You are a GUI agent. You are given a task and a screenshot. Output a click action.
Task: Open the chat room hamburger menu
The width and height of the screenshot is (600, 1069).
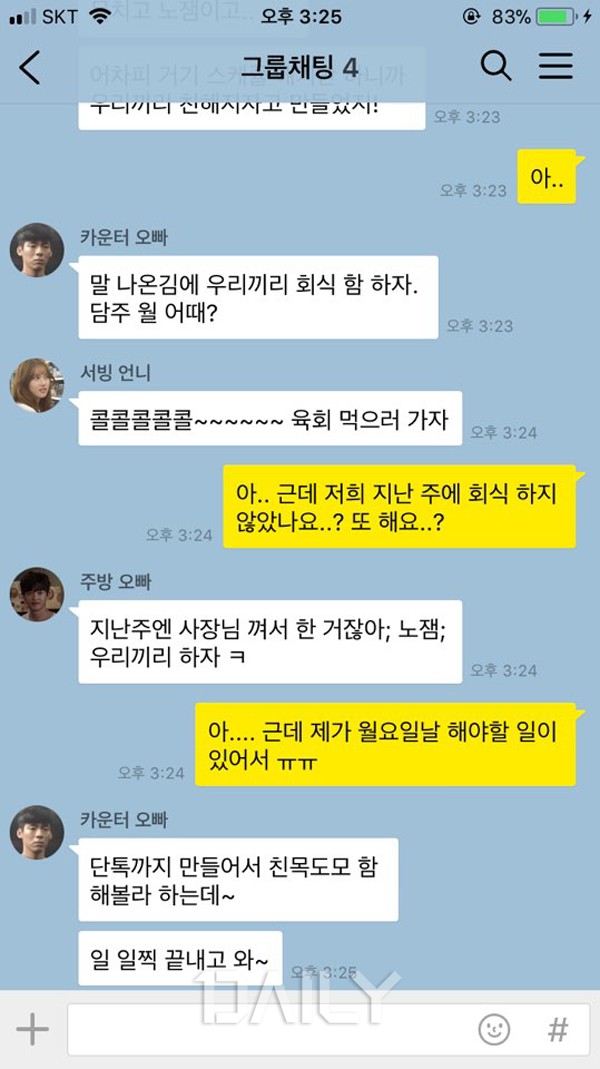pos(556,66)
